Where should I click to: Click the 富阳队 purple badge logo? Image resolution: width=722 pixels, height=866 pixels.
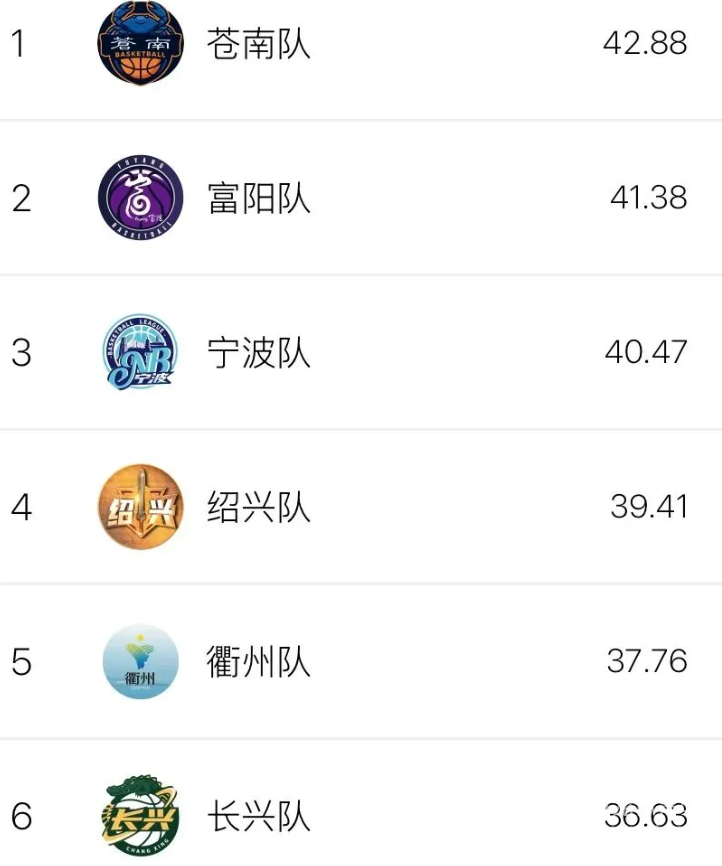140,198
